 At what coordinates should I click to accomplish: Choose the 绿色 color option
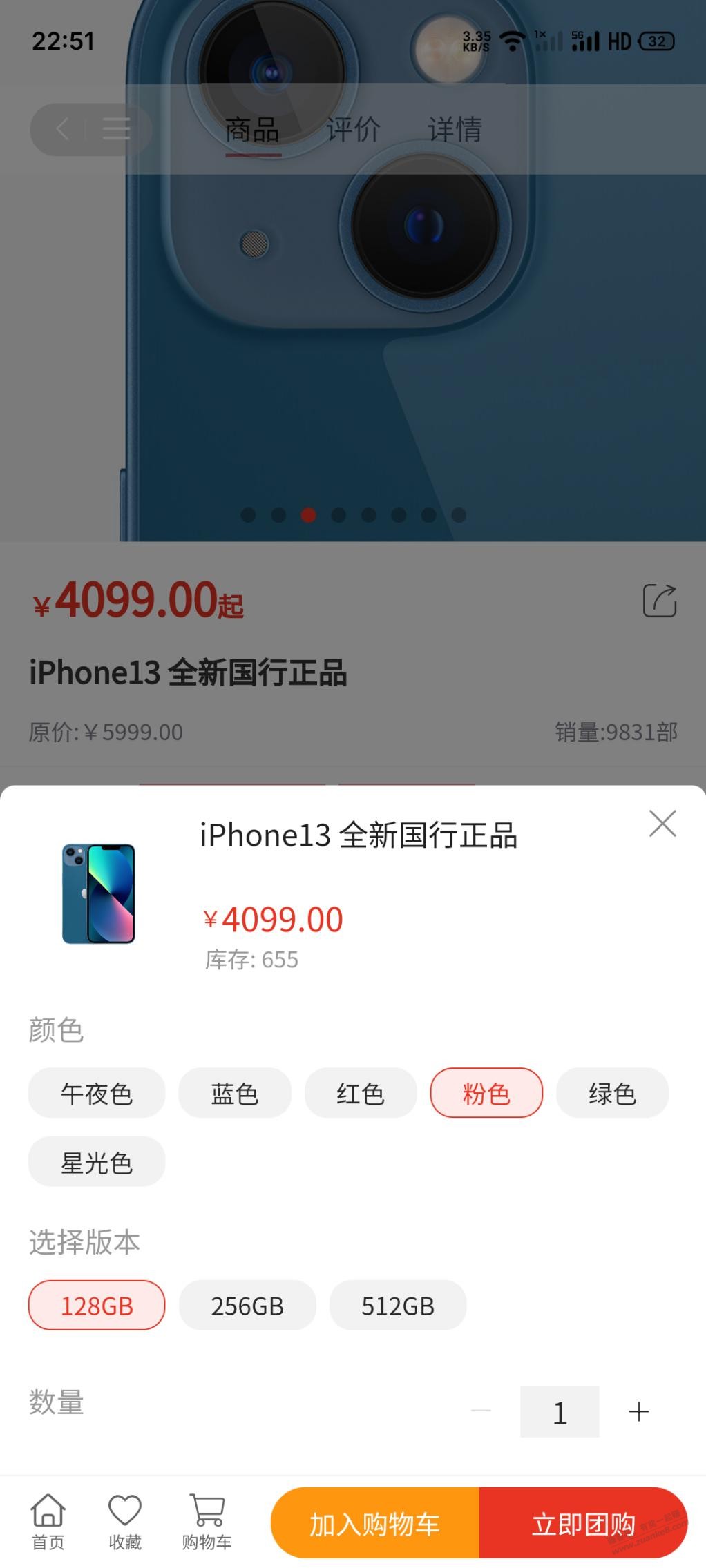[612, 1093]
